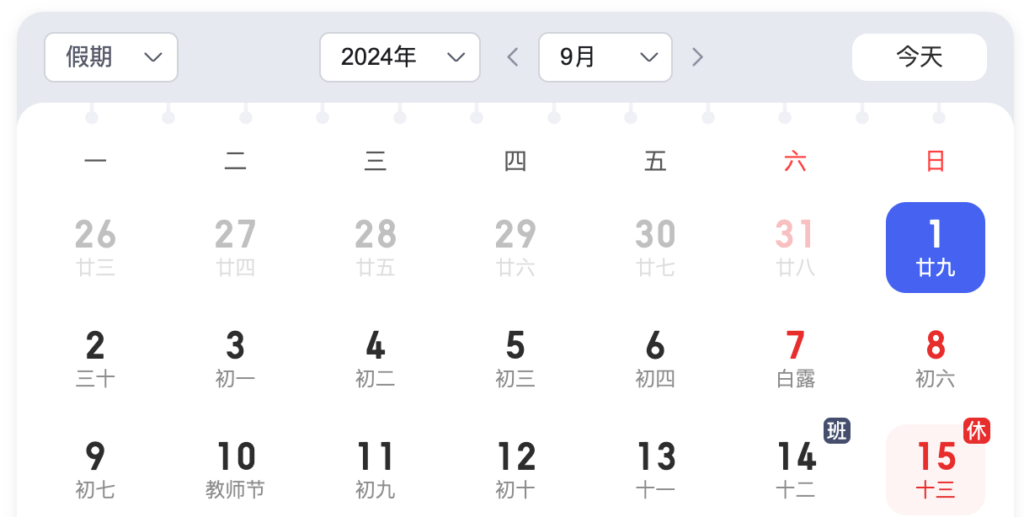The height and width of the screenshot is (517, 1024).
Task: Go to the previous month
Action: (513, 57)
